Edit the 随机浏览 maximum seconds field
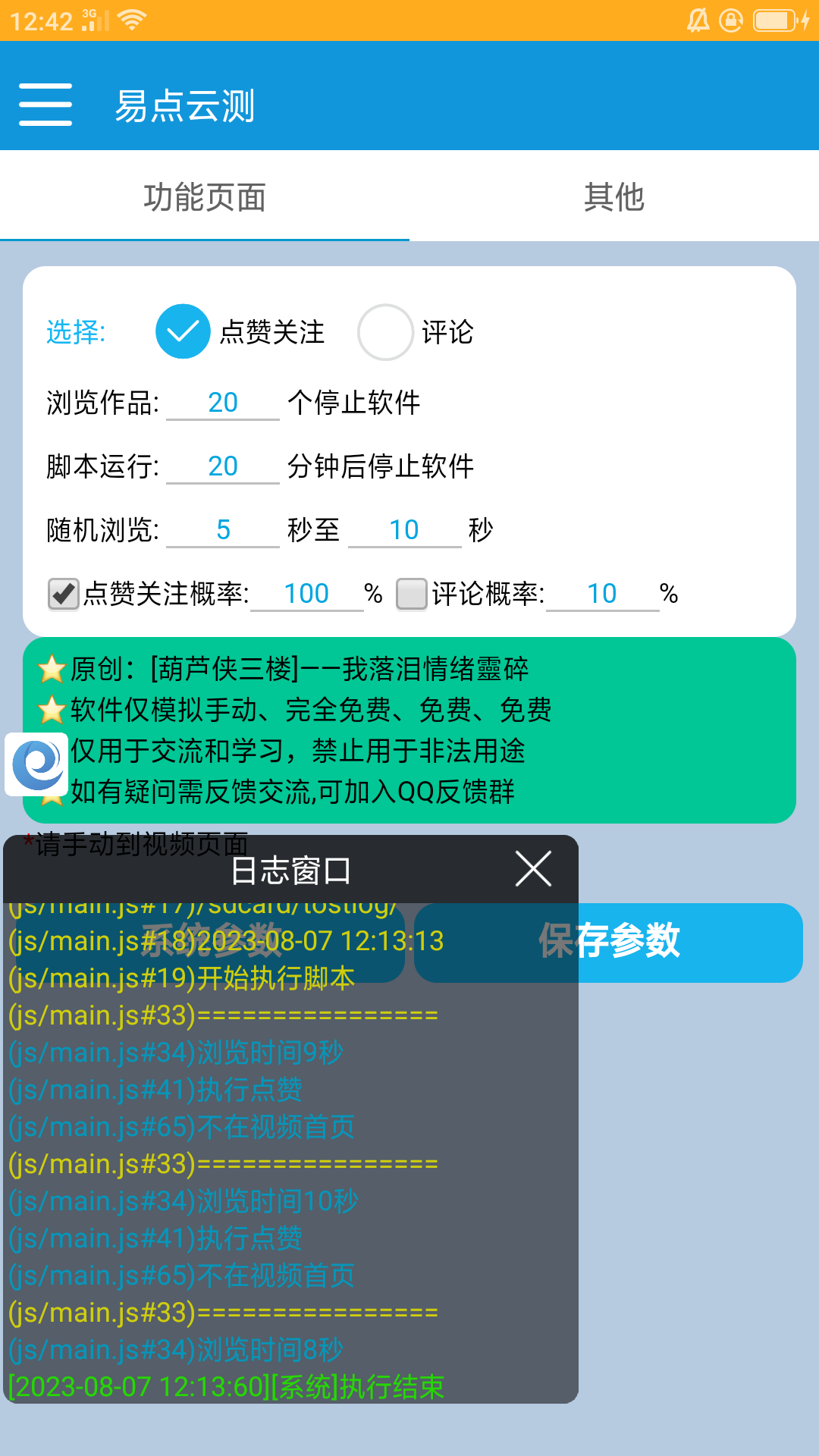The width and height of the screenshot is (819, 1456). [404, 530]
